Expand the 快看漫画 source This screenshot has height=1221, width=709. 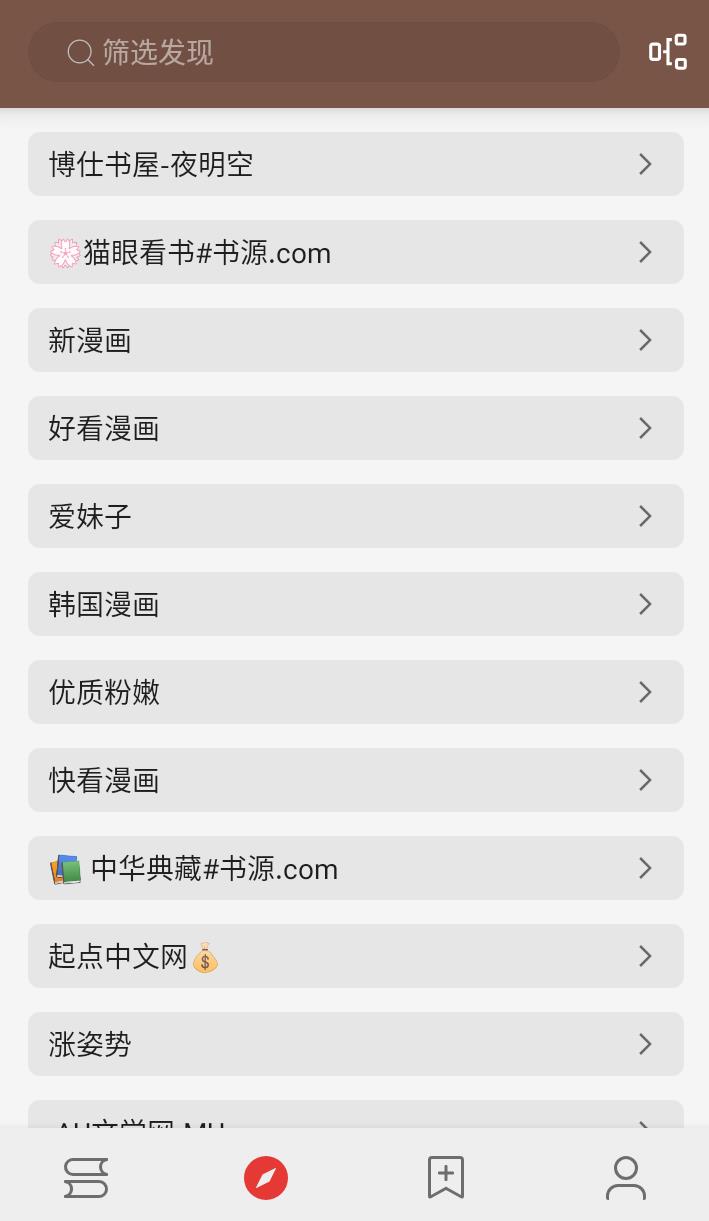pyautogui.click(x=355, y=780)
